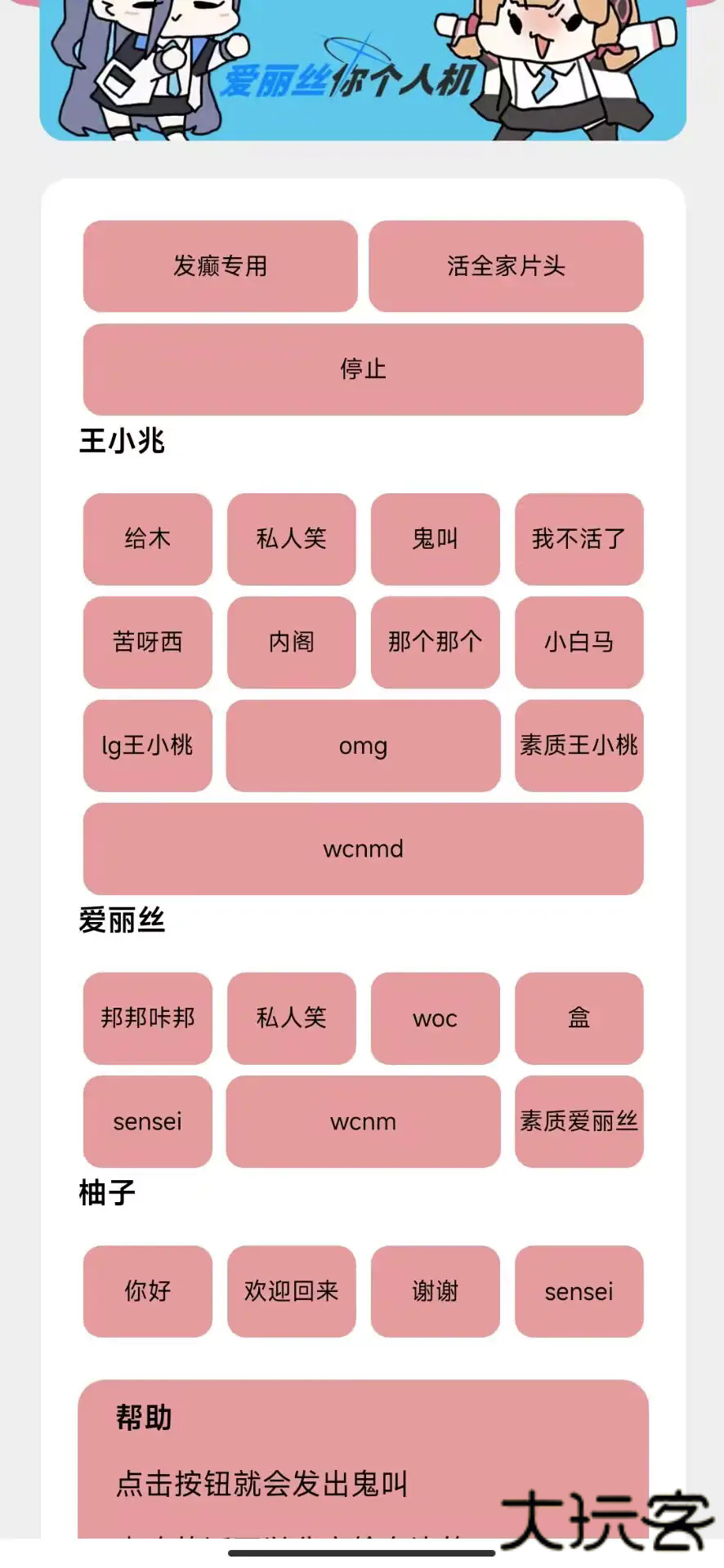This screenshot has height=1568, width=724.
Task: Tap 给木 under 王小兆
Action: point(147,539)
